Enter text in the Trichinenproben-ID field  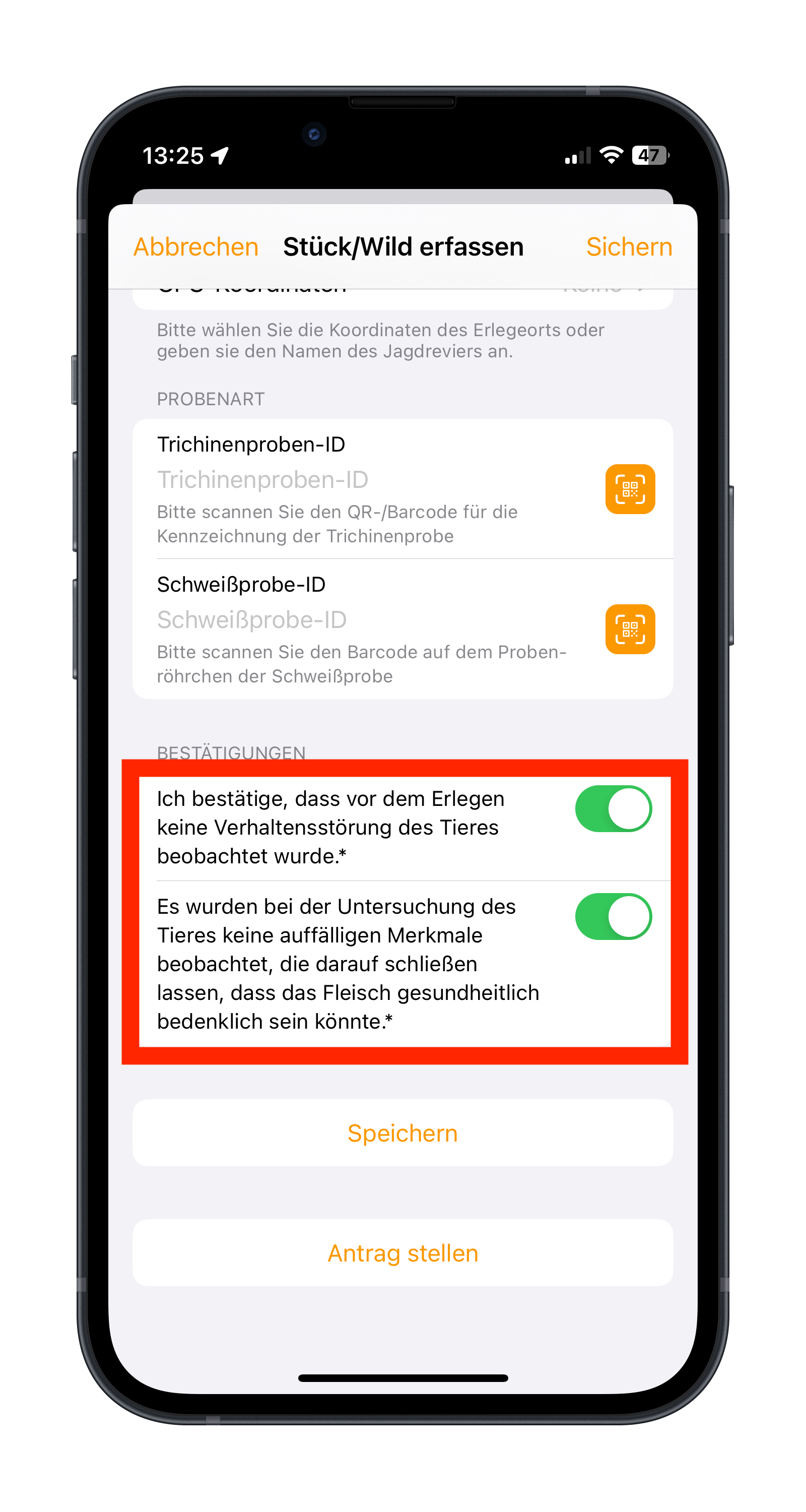click(x=352, y=479)
